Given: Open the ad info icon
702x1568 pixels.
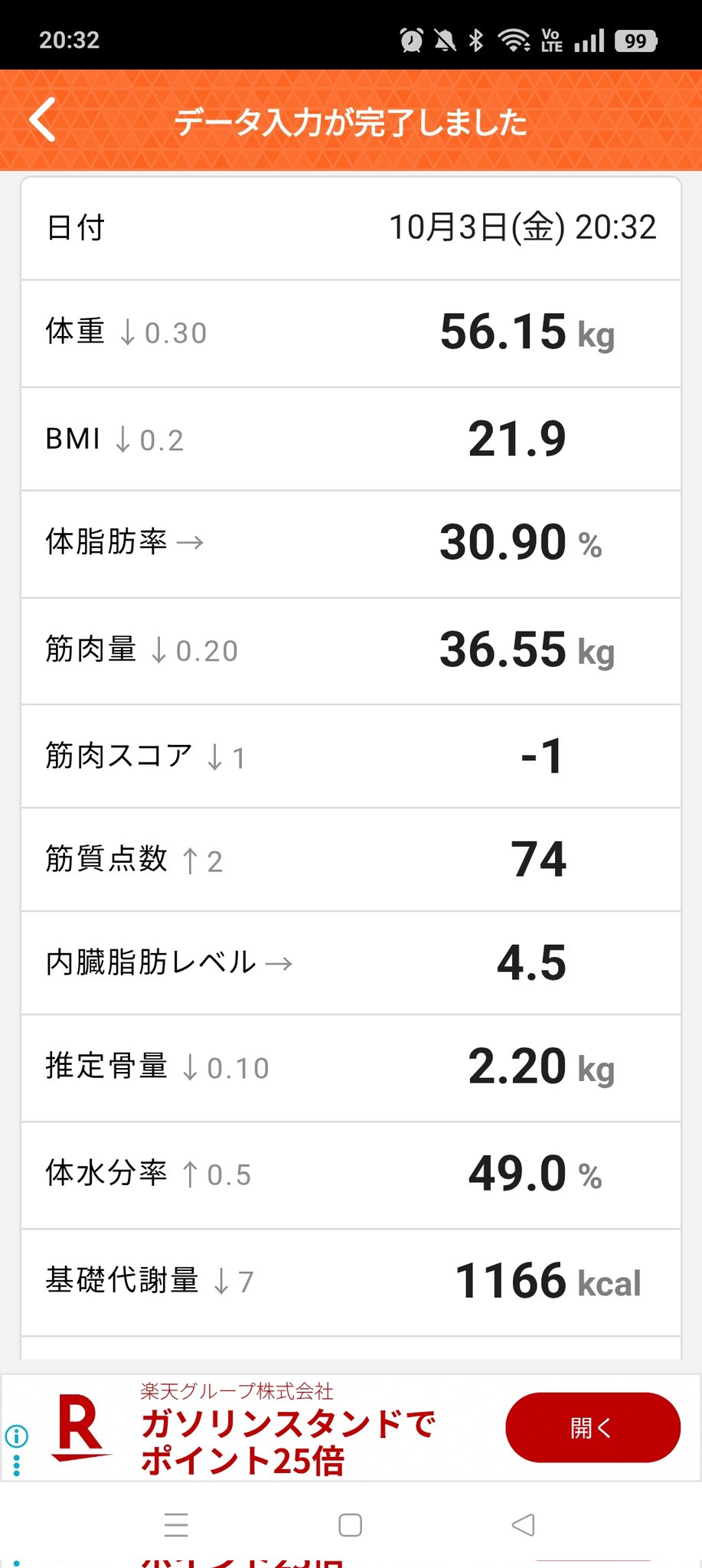Looking at the screenshot, I should tap(17, 1436).
